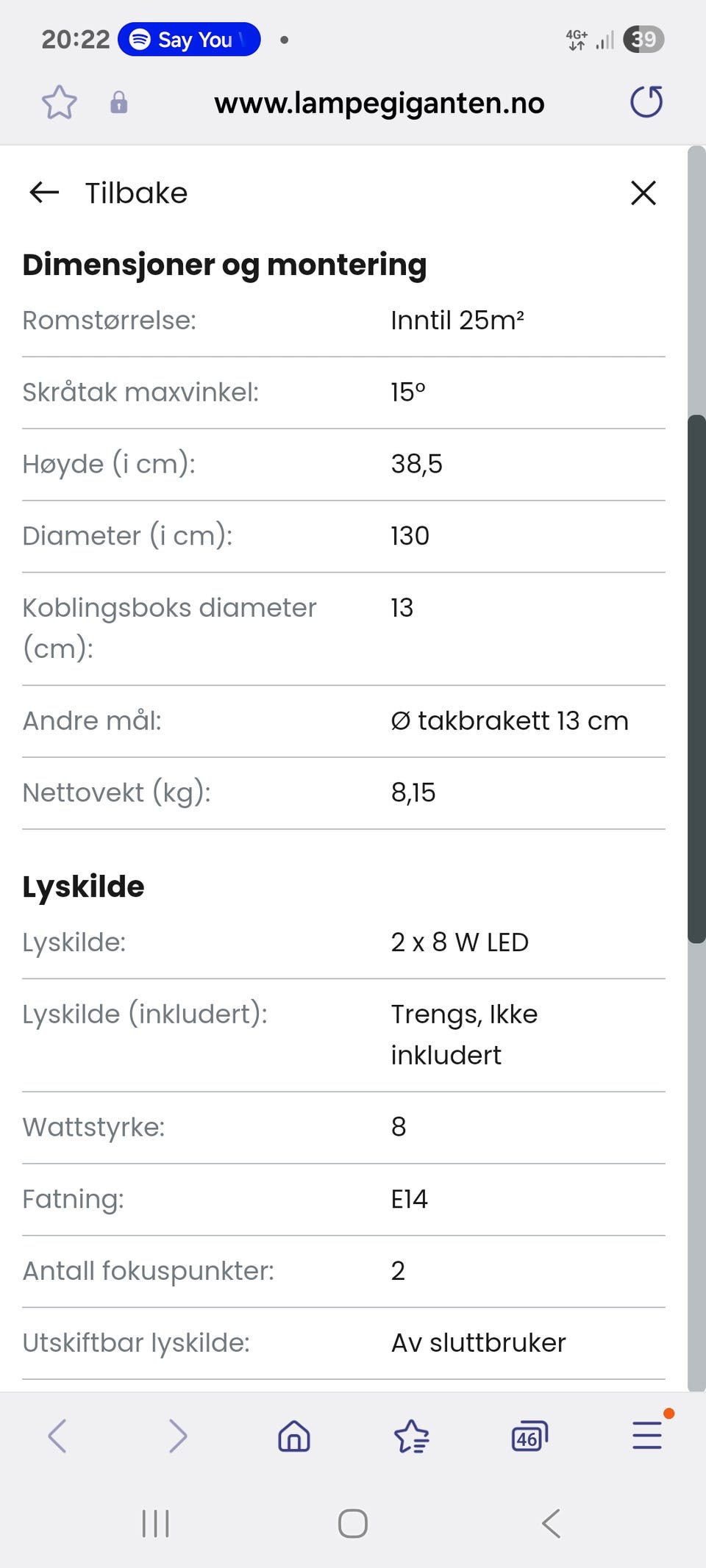Navigate to the previous page in browser

coord(57,1436)
